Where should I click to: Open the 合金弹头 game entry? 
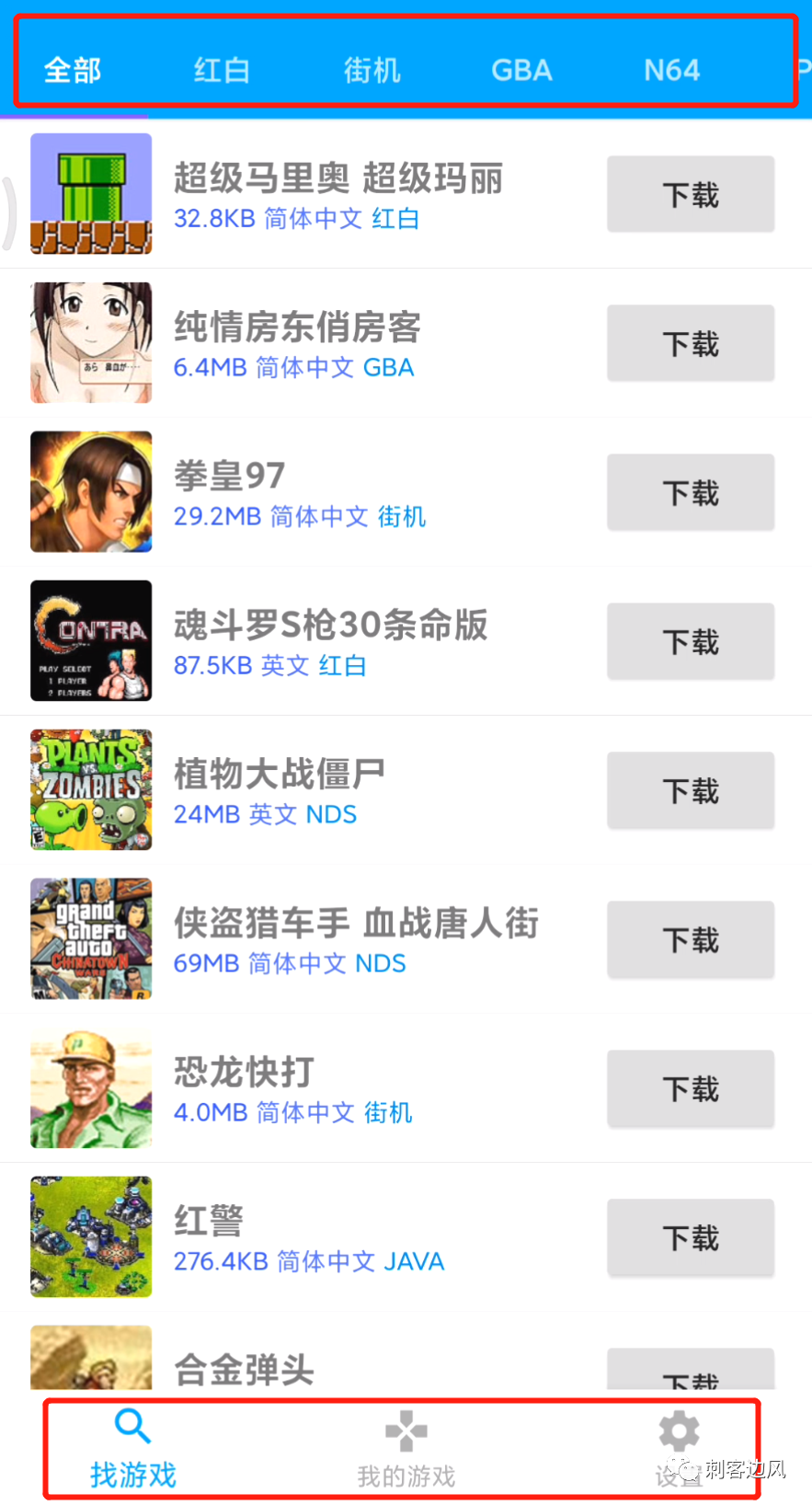(x=245, y=1368)
